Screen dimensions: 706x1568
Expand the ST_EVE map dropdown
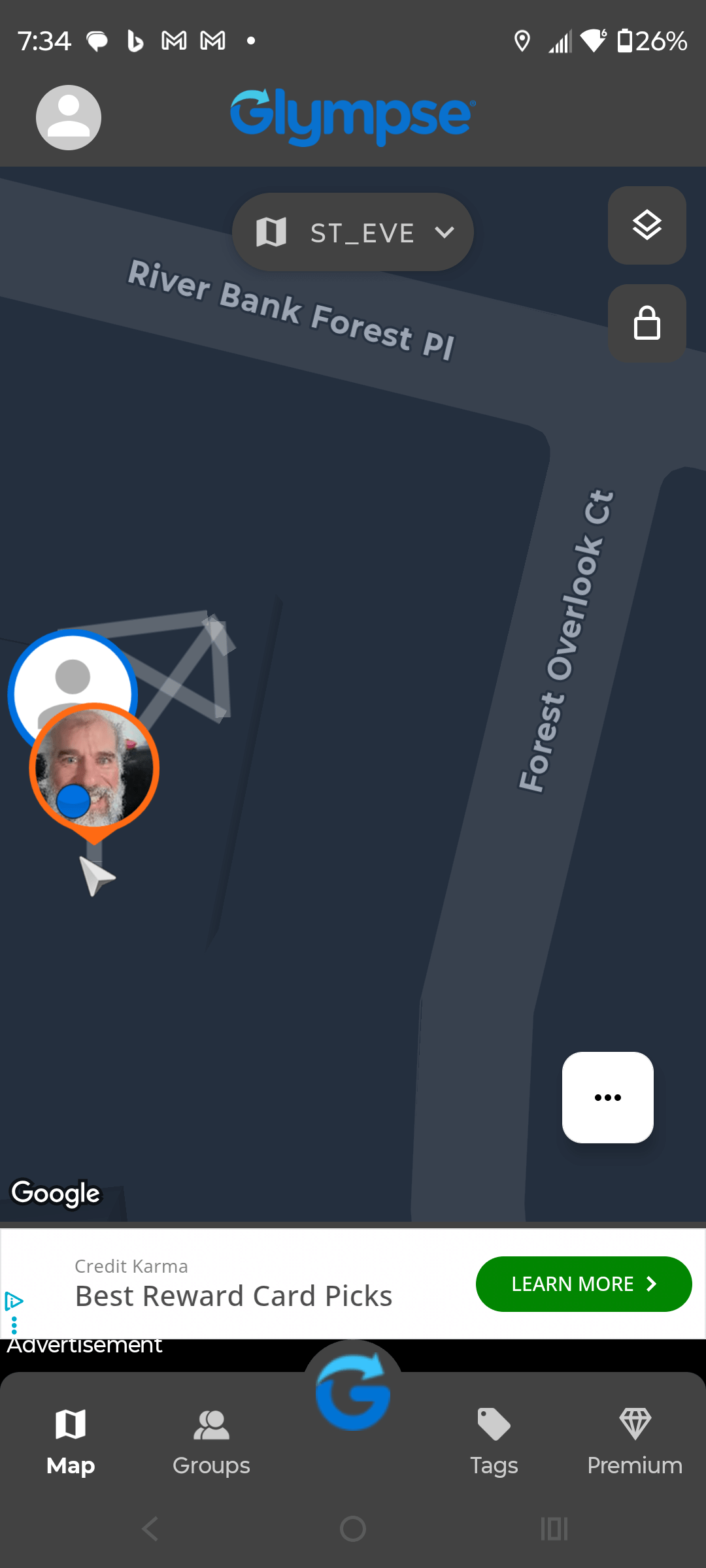click(x=353, y=232)
